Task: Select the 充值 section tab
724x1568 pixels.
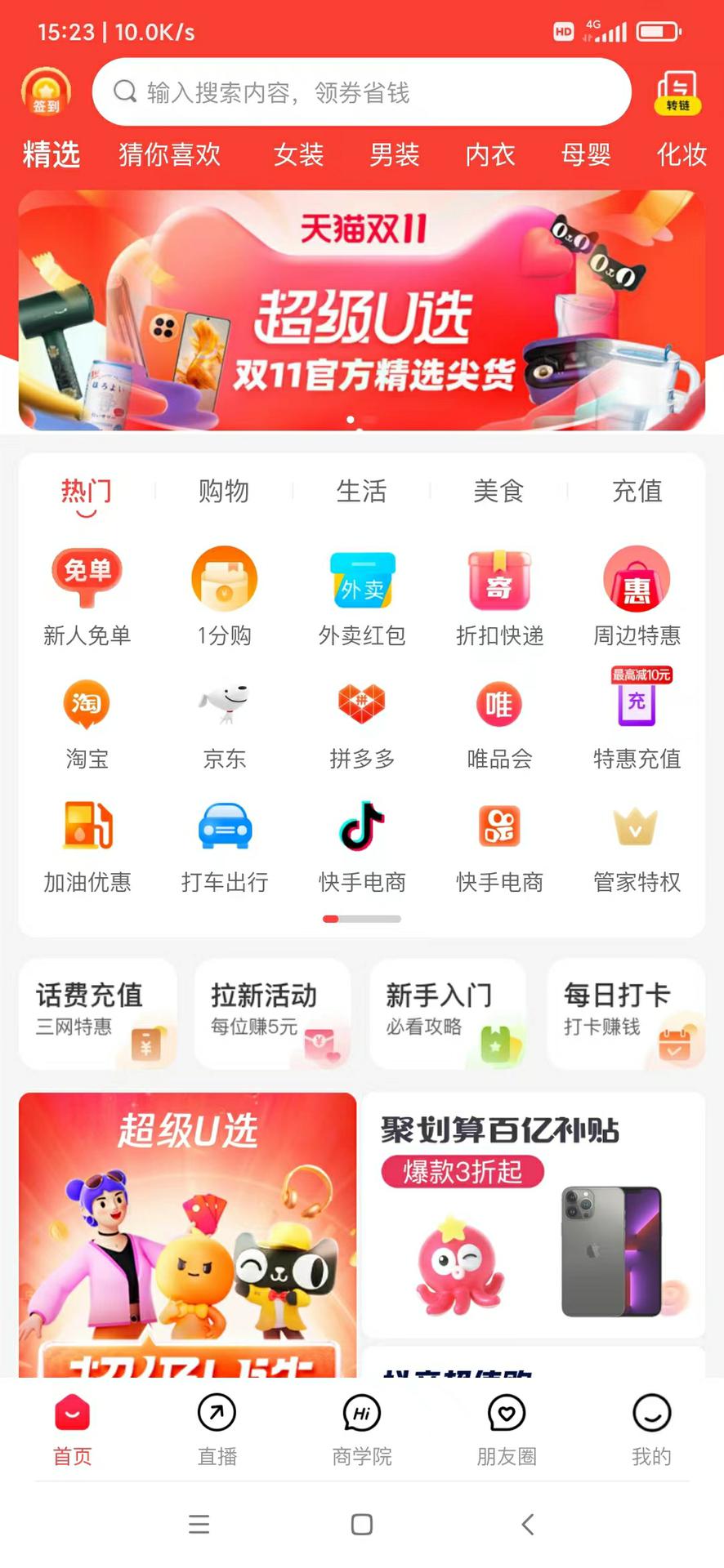Action: click(x=637, y=491)
